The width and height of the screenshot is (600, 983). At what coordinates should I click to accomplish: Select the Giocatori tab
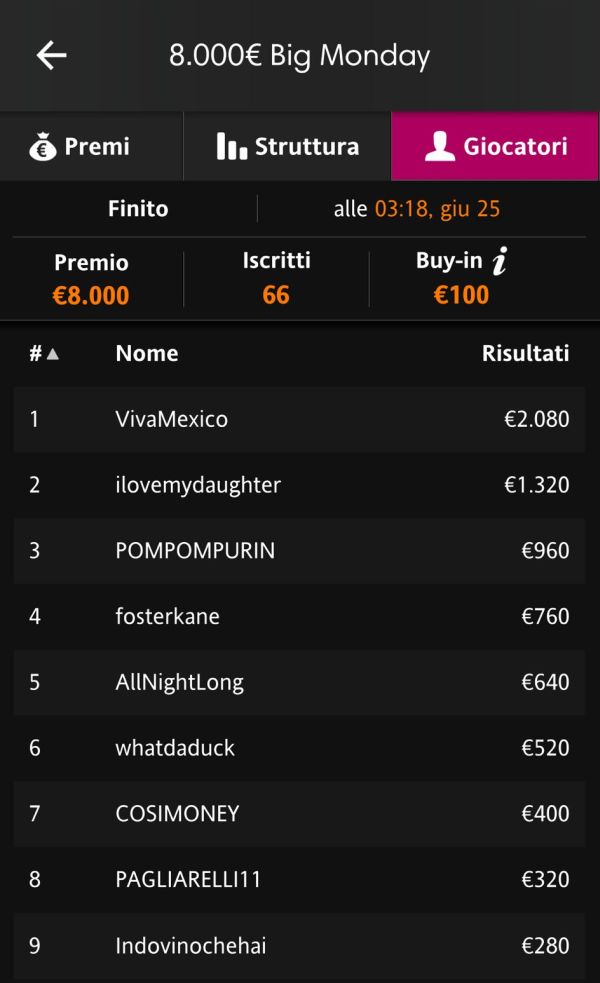click(x=495, y=146)
